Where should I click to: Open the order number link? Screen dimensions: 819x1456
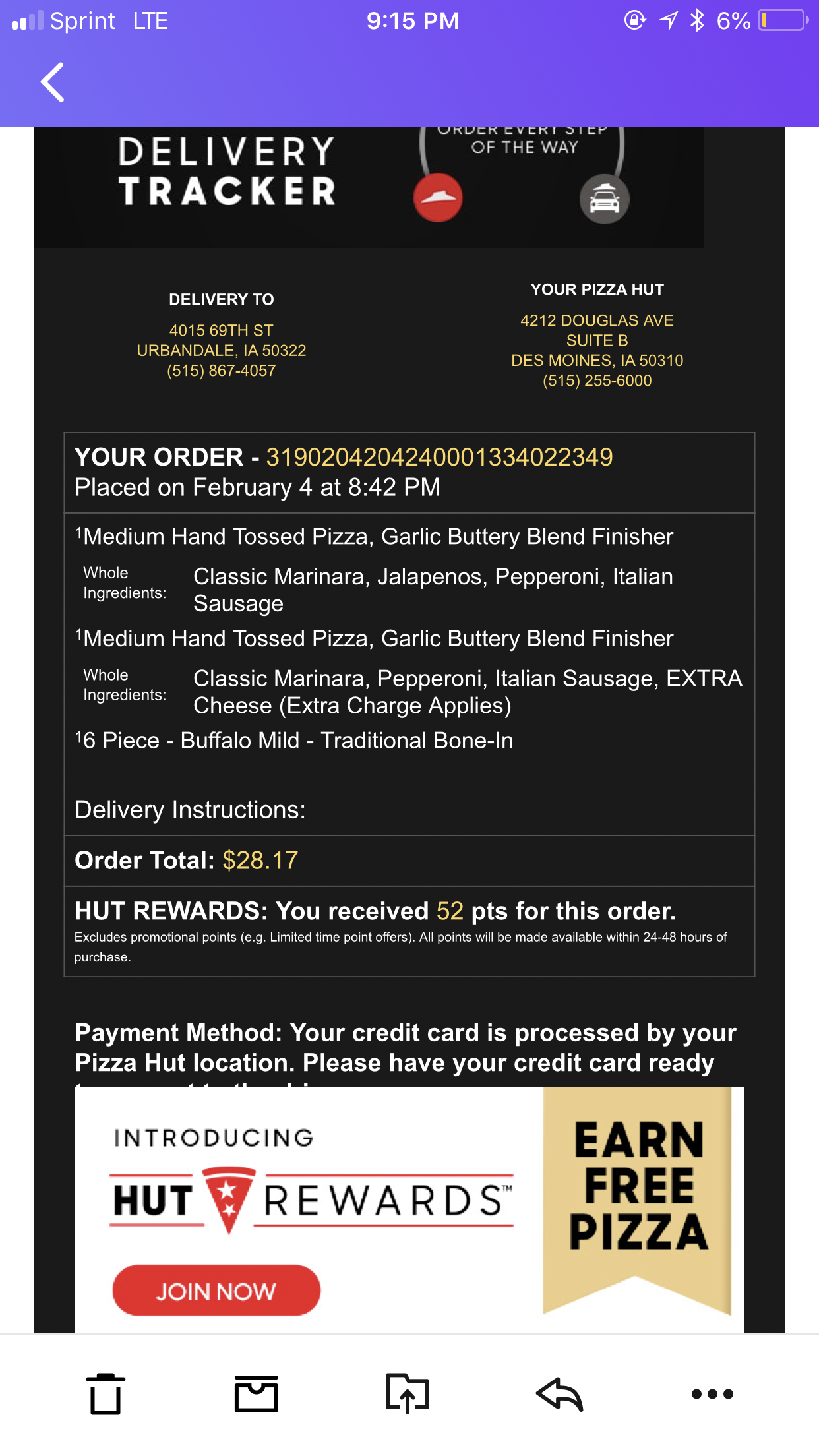(x=439, y=457)
